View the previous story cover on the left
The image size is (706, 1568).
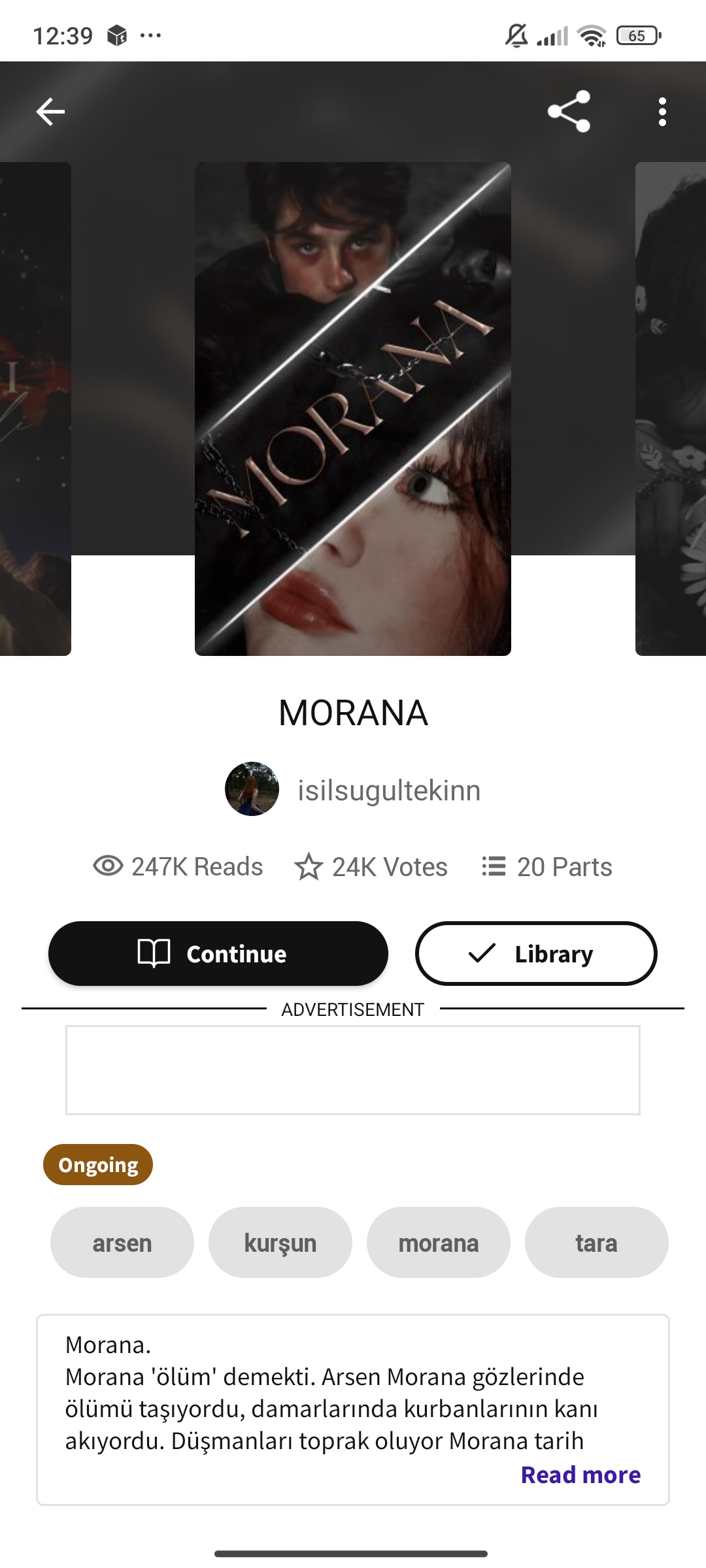[35, 409]
